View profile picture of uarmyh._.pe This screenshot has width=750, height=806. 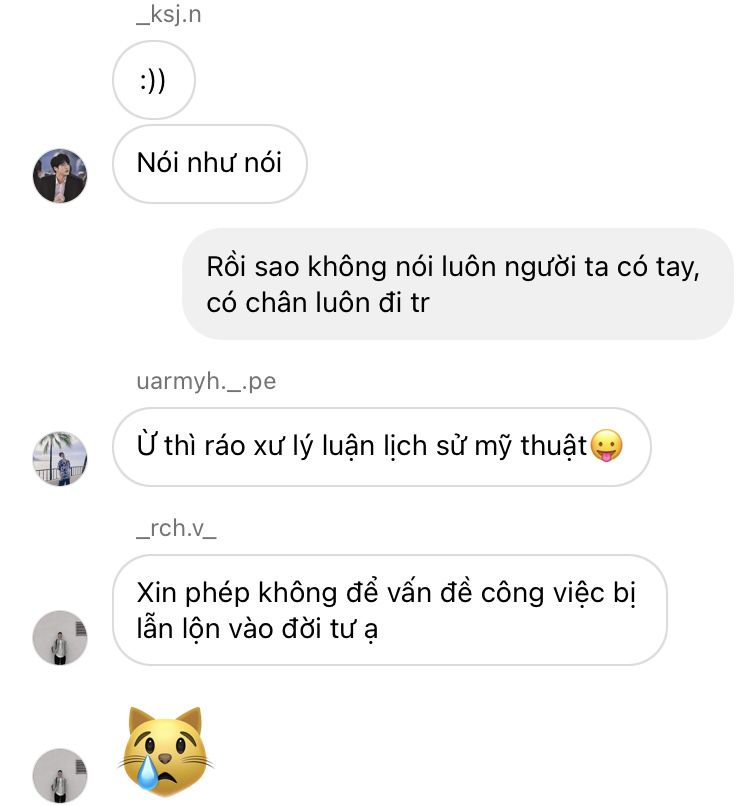pyautogui.click(x=60, y=459)
